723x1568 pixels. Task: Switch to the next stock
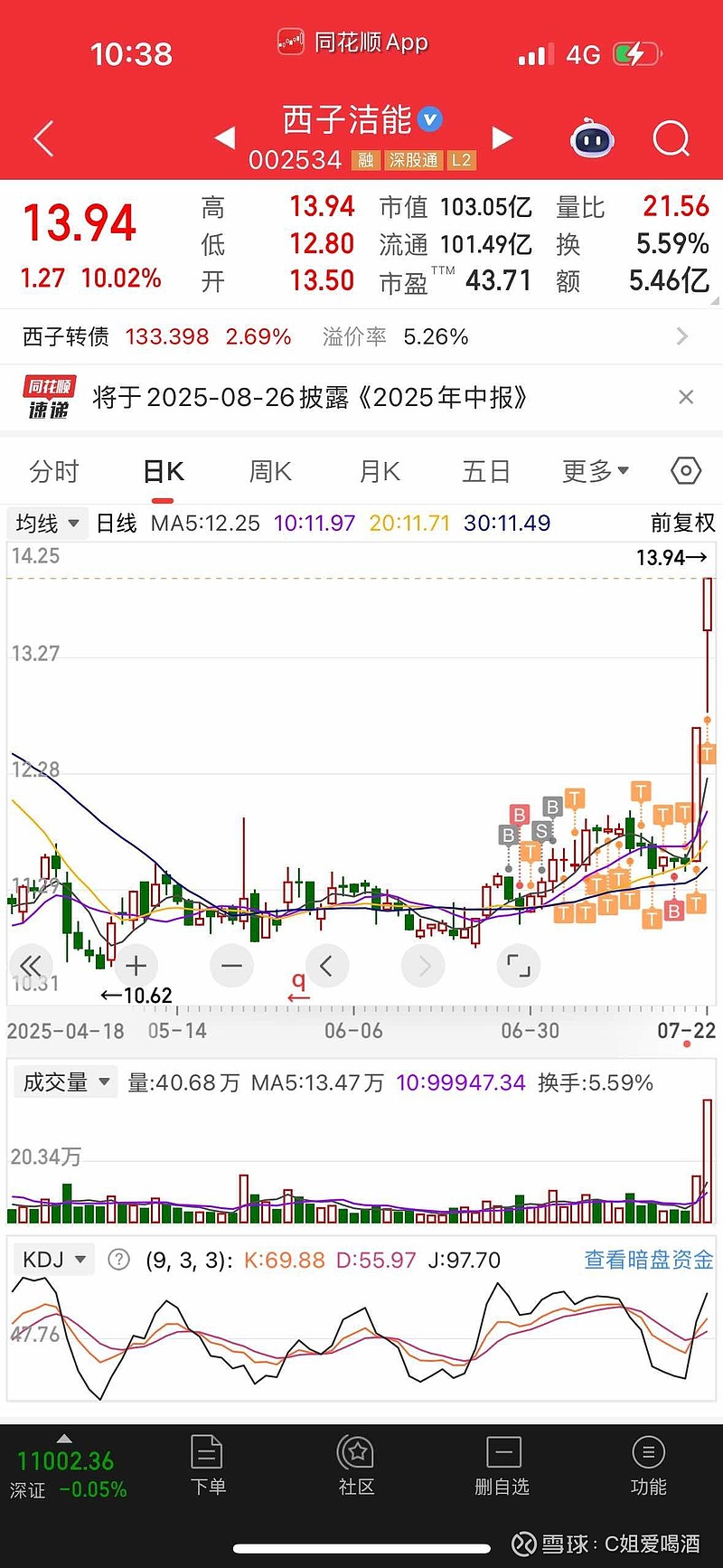(x=502, y=137)
